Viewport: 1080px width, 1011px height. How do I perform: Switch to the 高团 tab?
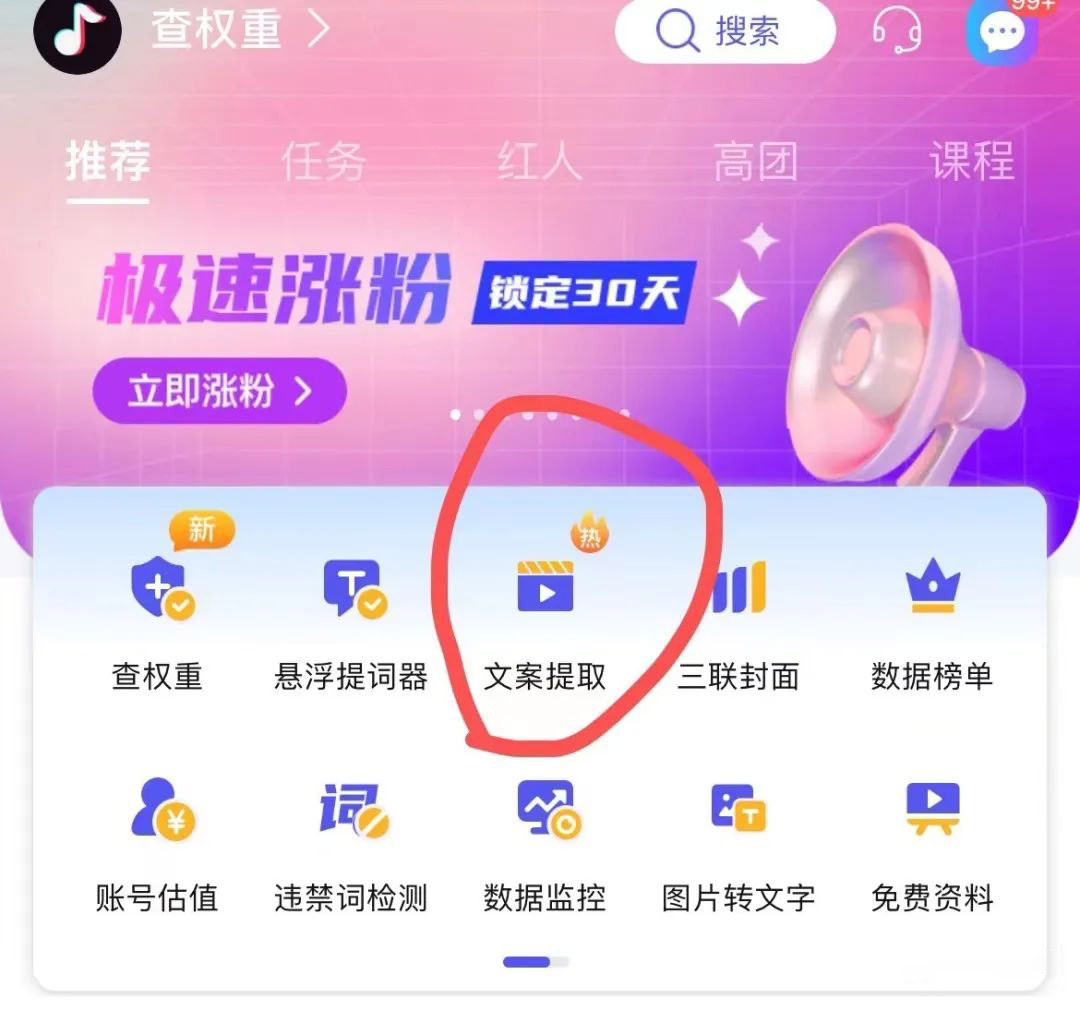(x=755, y=161)
